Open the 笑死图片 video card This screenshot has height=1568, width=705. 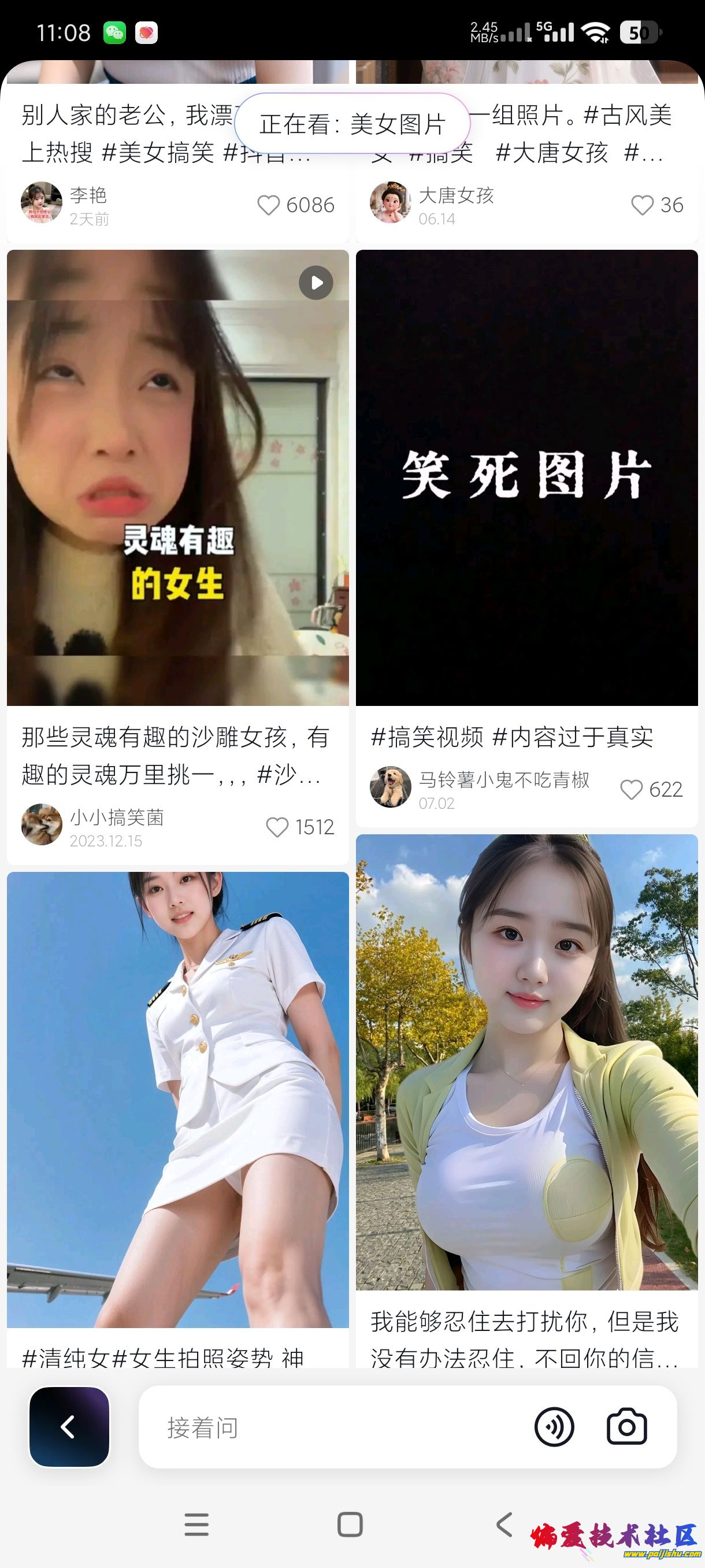click(x=526, y=477)
